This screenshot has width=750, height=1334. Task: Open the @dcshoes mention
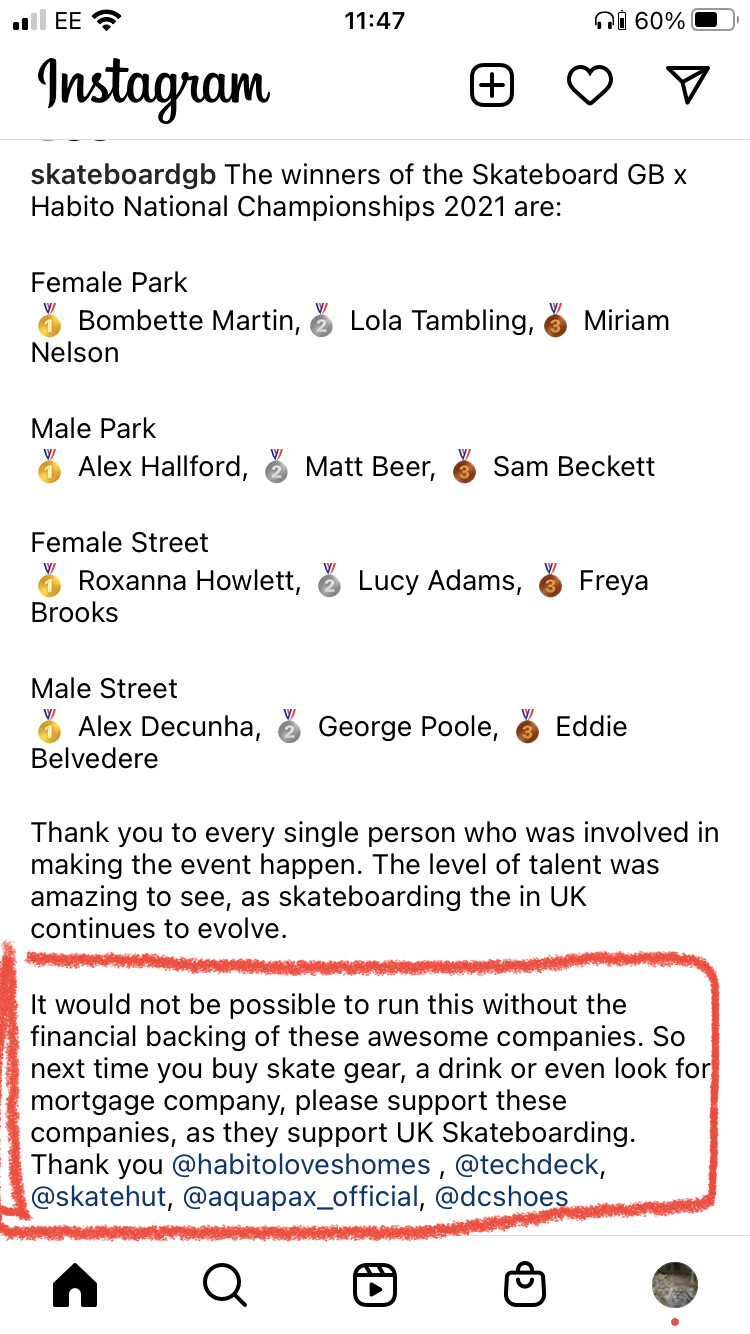(502, 1197)
